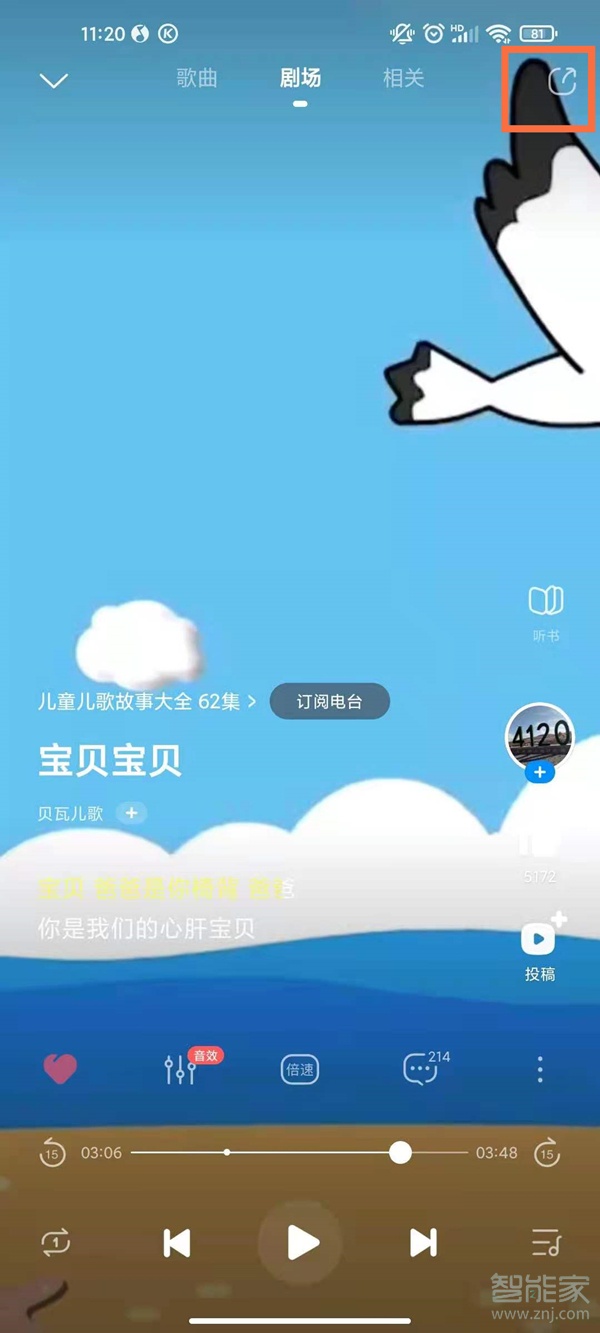
Task: Follow artist 贝瓦儿歌 with plus chip
Action: [131, 813]
